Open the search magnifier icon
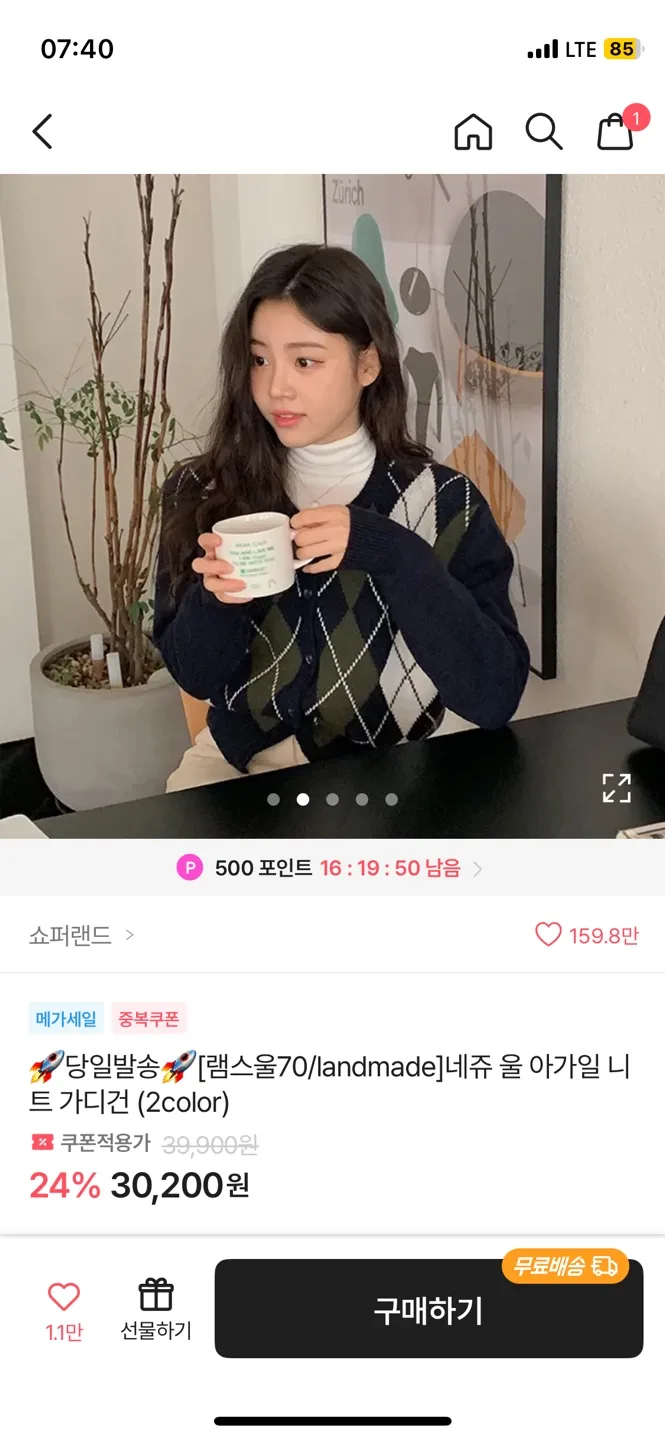This screenshot has width=665, height=1440. [544, 131]
